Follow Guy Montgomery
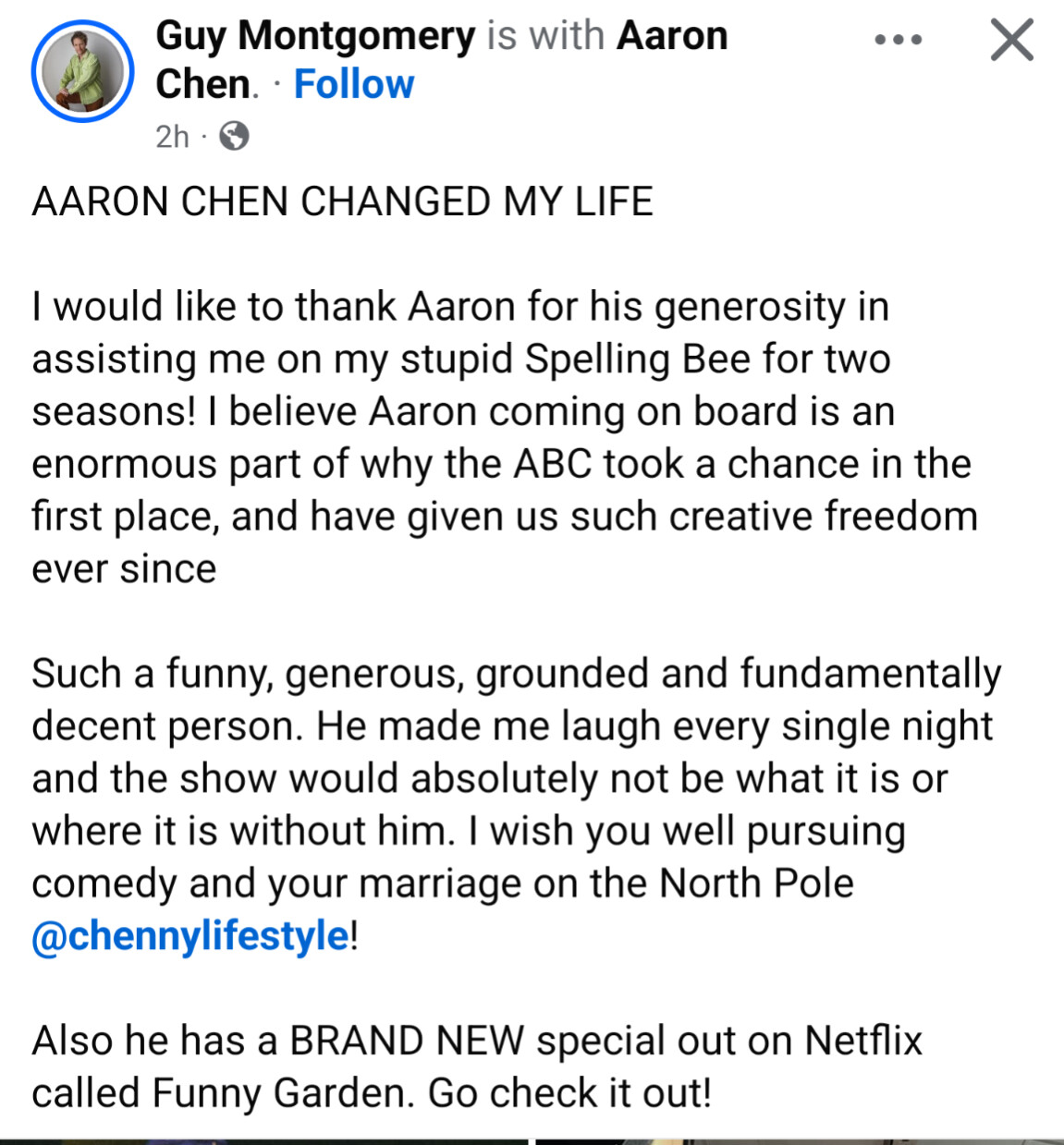This screenshot has width=1064, height=1145. [353, 85]
